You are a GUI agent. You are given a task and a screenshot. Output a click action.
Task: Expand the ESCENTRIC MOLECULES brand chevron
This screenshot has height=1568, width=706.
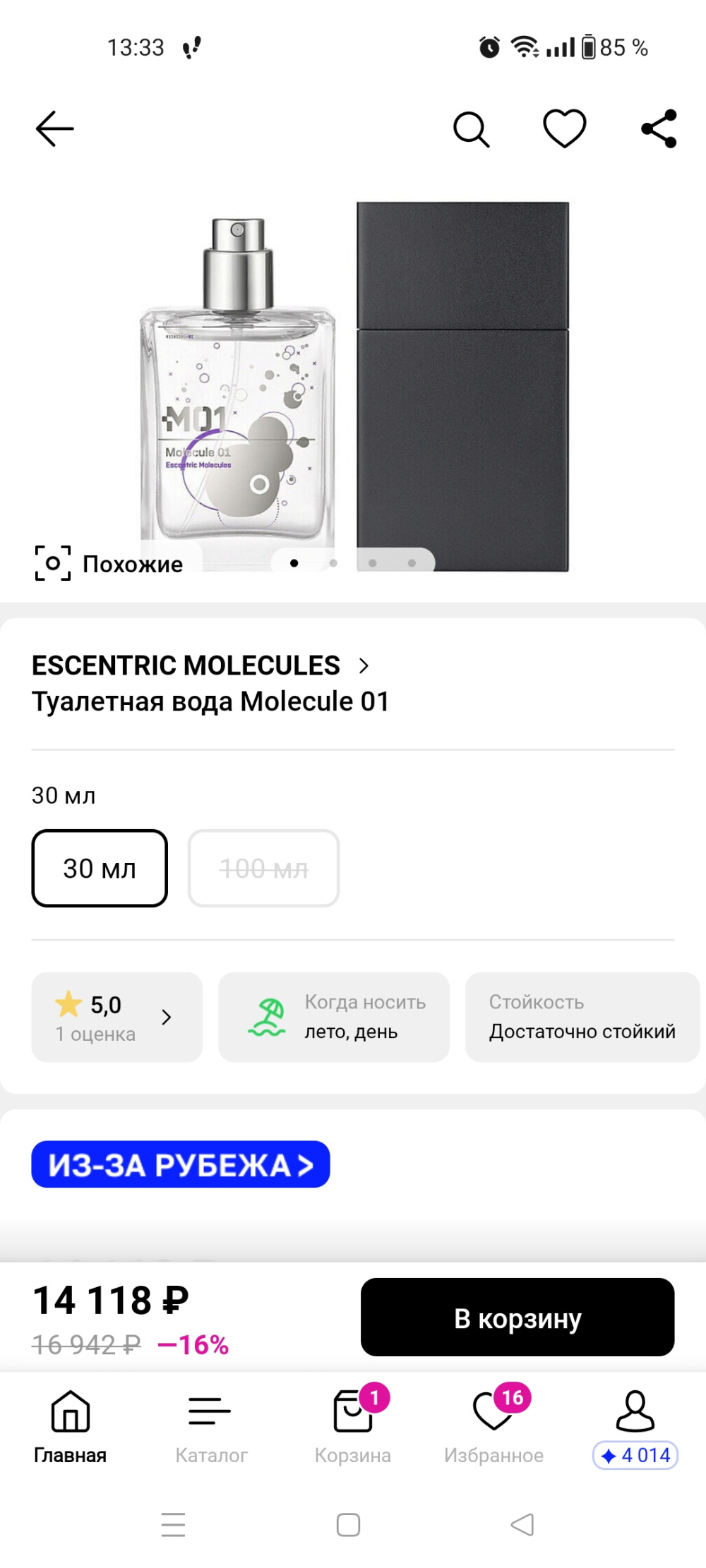(x=364, y=665)
